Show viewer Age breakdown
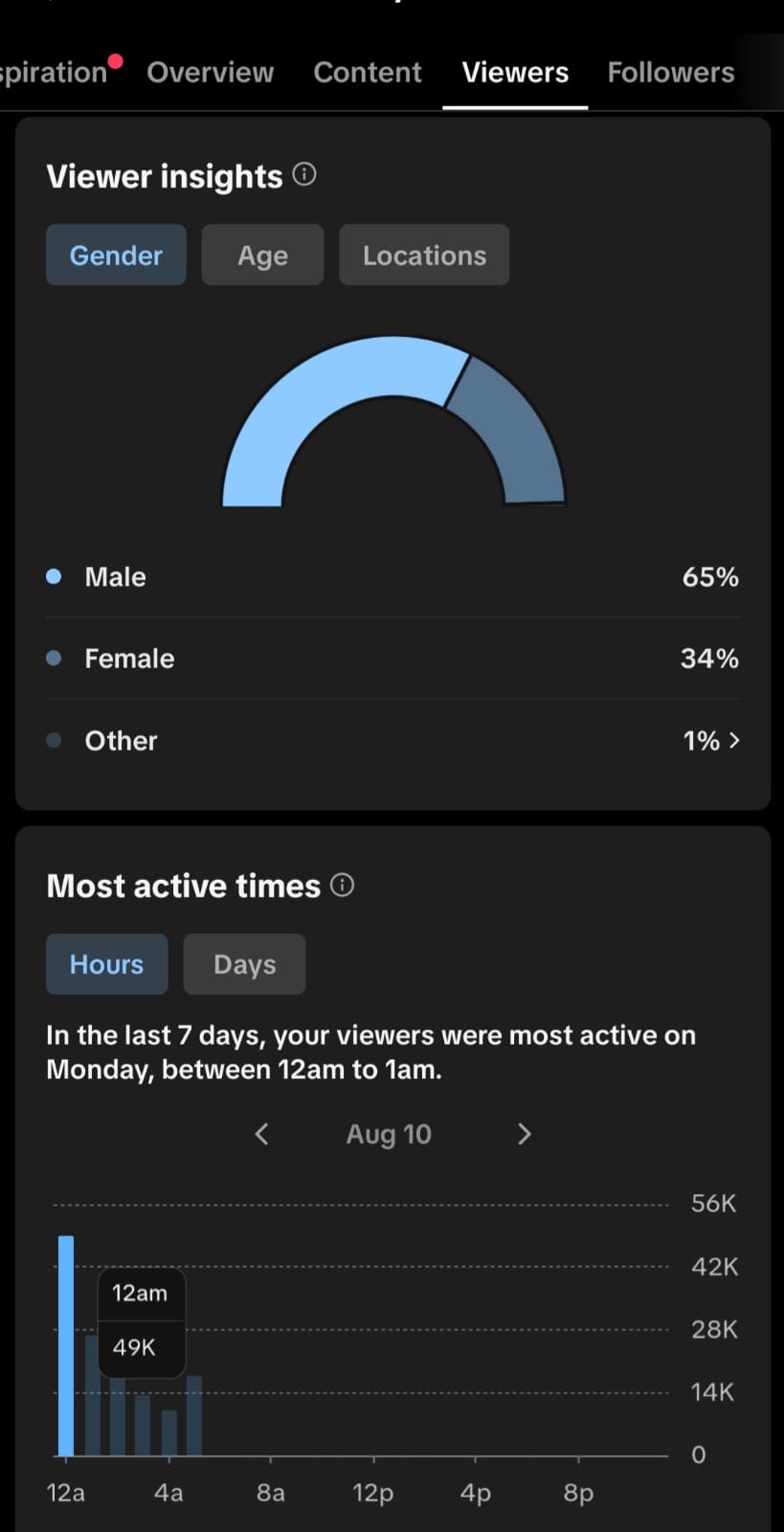This screenshot has height=1532, width=784. pos(262,255)
